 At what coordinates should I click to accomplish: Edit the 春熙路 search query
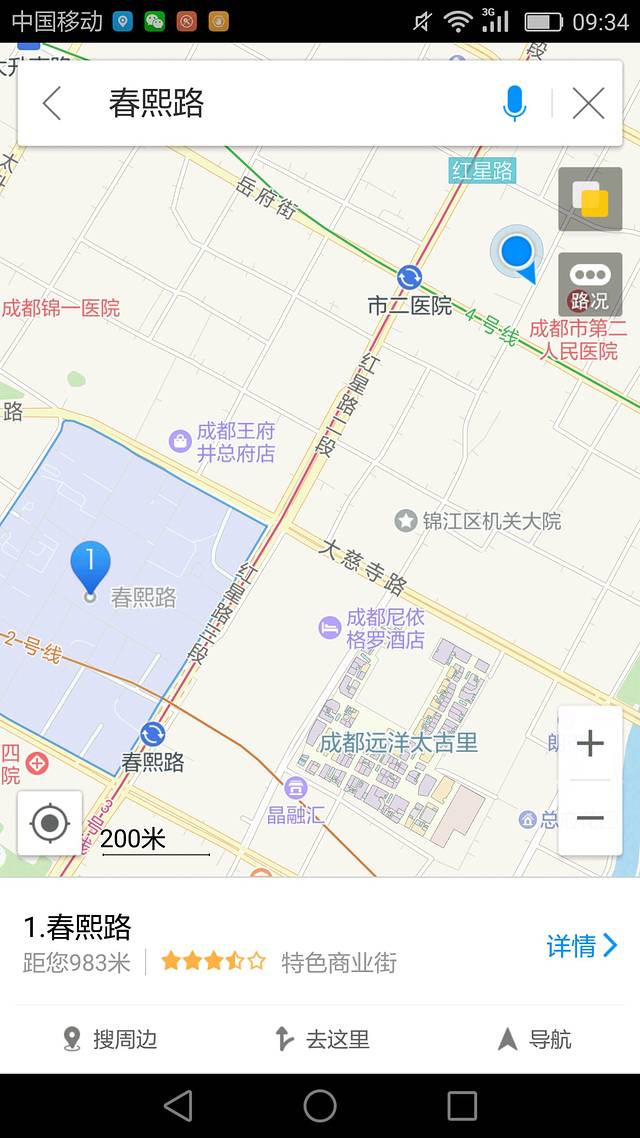290,103
